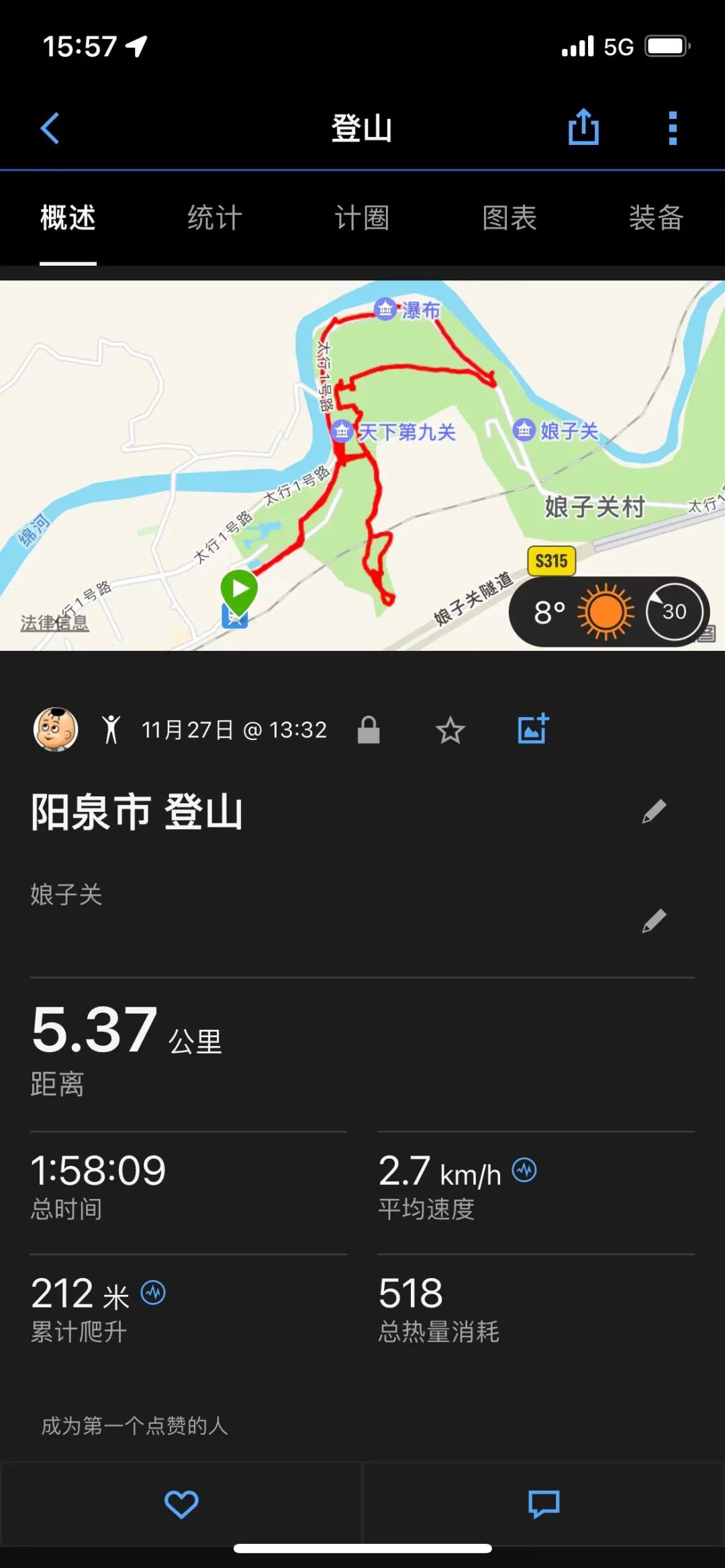Share this hiking activity

(583, 127)
